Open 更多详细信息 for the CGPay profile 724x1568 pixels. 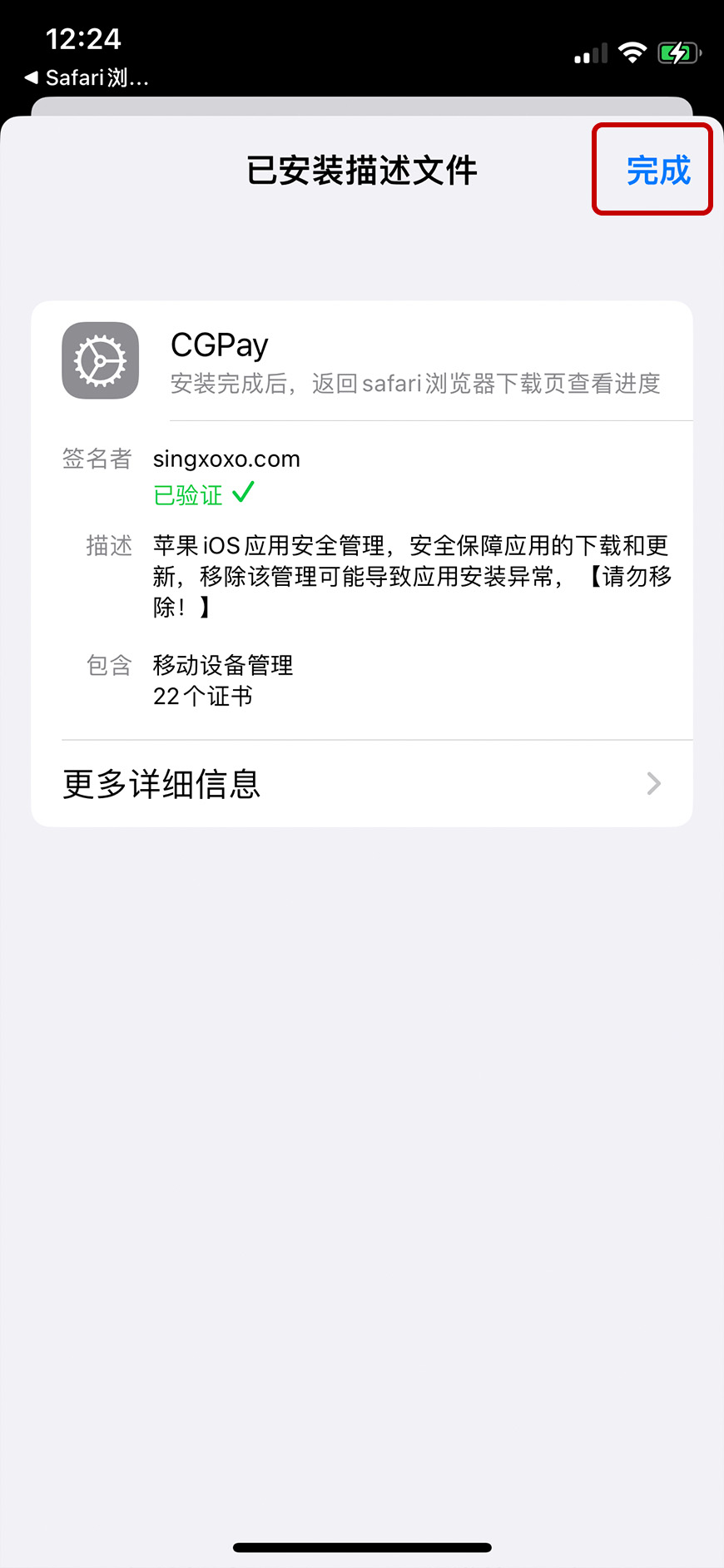pyautogui.click(x=361, y=784)
